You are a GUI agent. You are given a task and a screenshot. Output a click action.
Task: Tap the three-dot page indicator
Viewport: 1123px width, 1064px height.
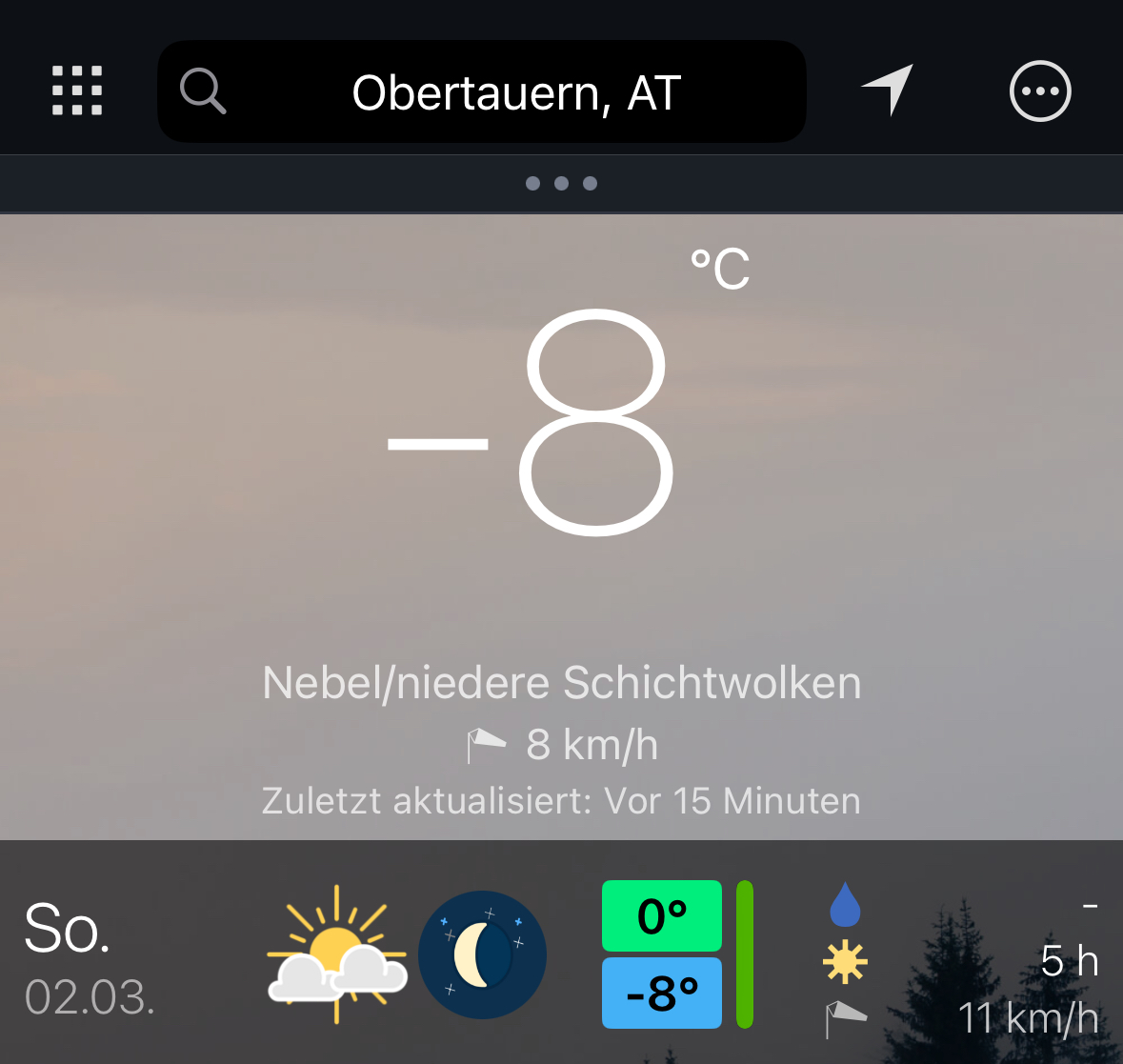click(561, 184)
